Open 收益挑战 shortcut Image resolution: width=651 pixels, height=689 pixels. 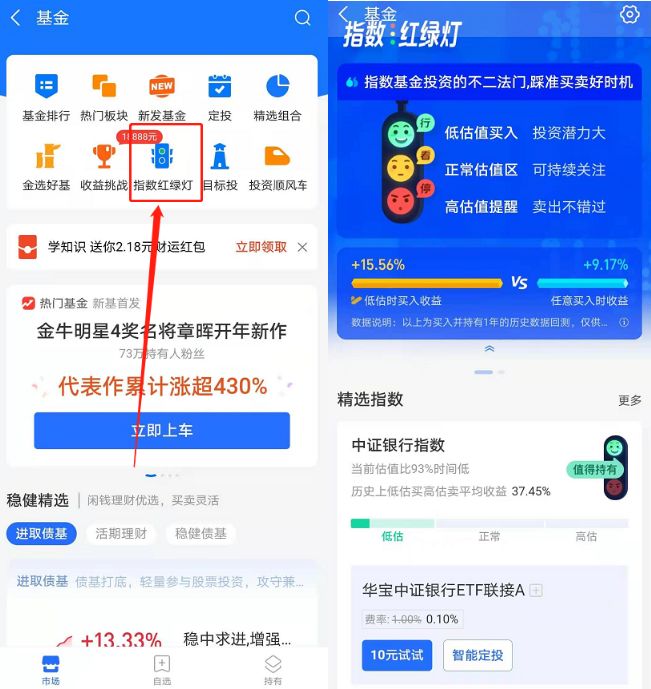[x=104, y=167]
